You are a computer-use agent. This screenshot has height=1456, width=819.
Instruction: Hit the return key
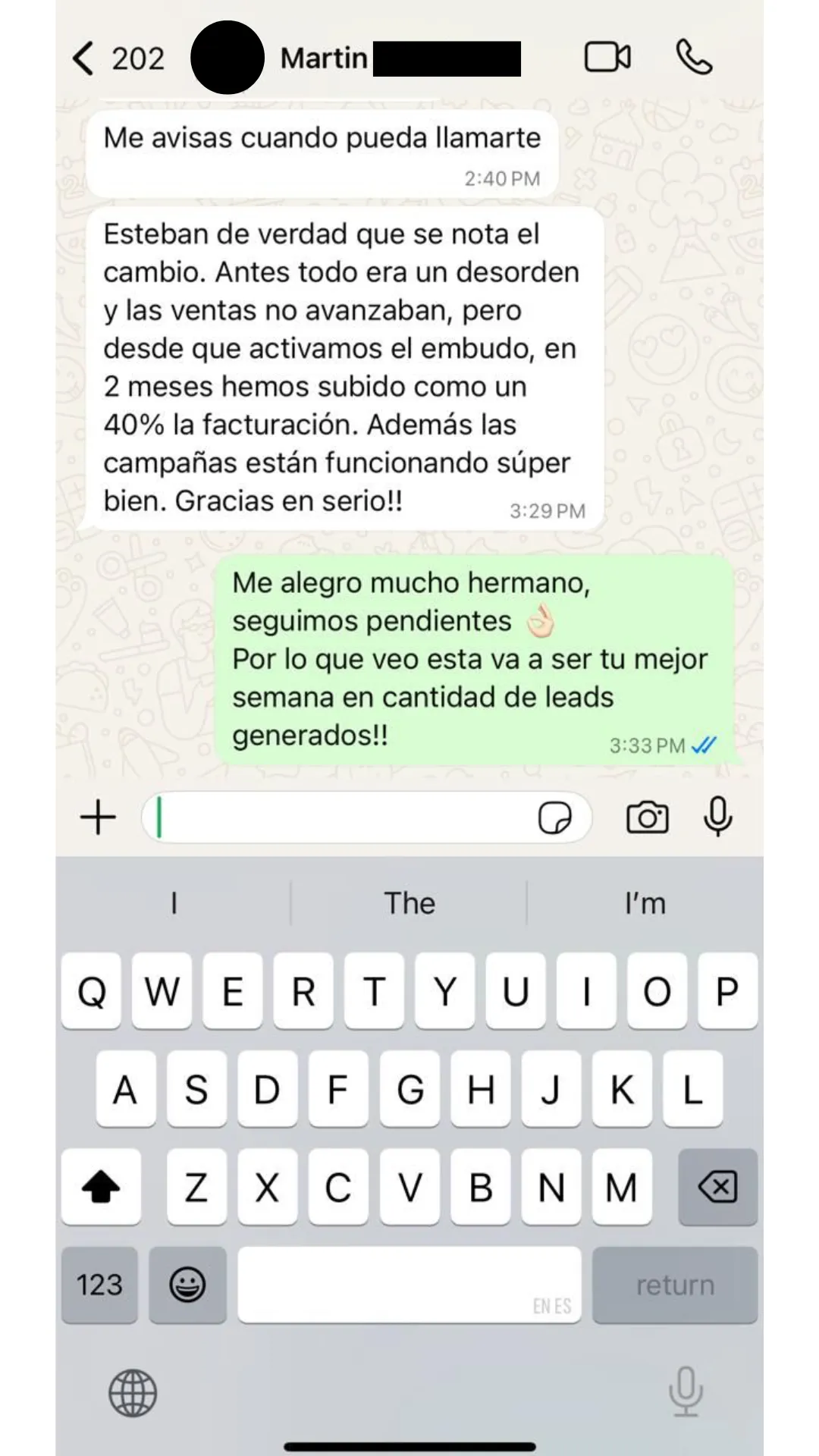pos(675,1285)
